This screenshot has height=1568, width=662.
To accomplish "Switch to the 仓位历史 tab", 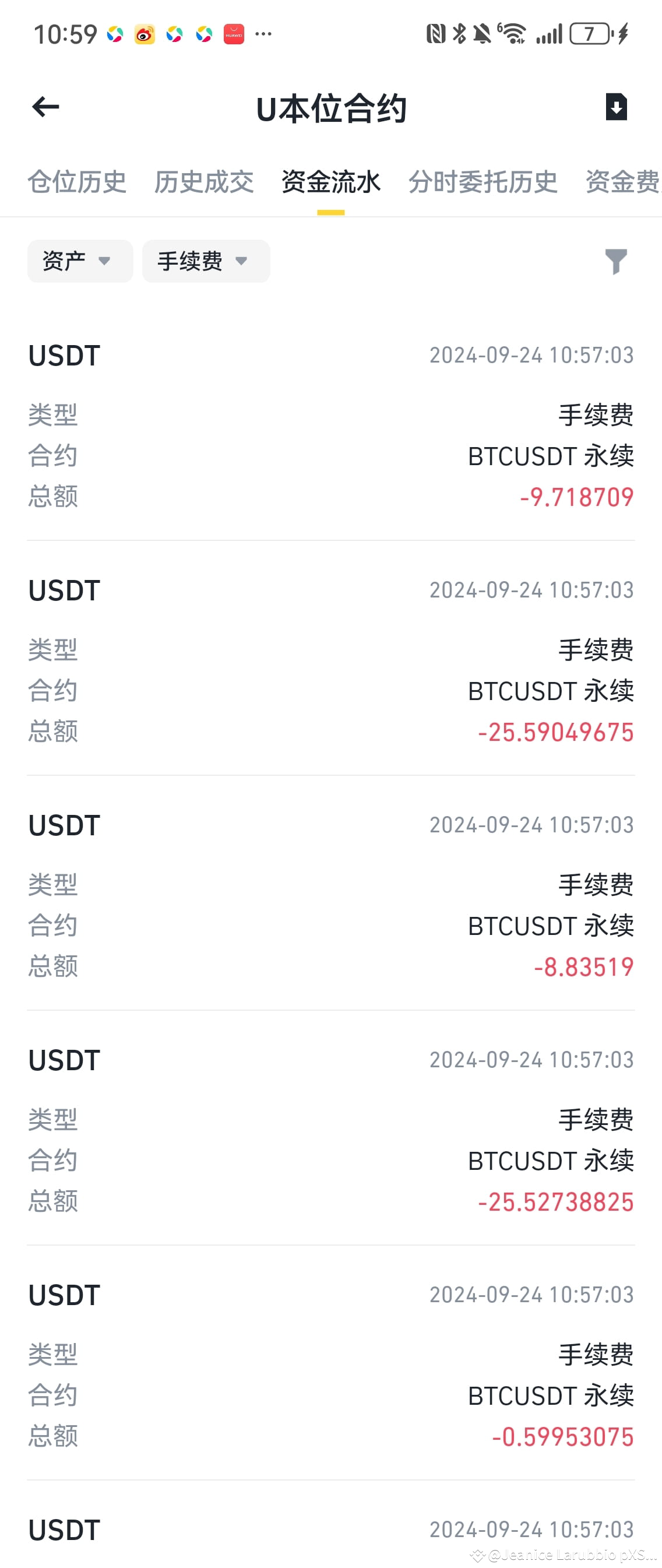I will (78, 182).
